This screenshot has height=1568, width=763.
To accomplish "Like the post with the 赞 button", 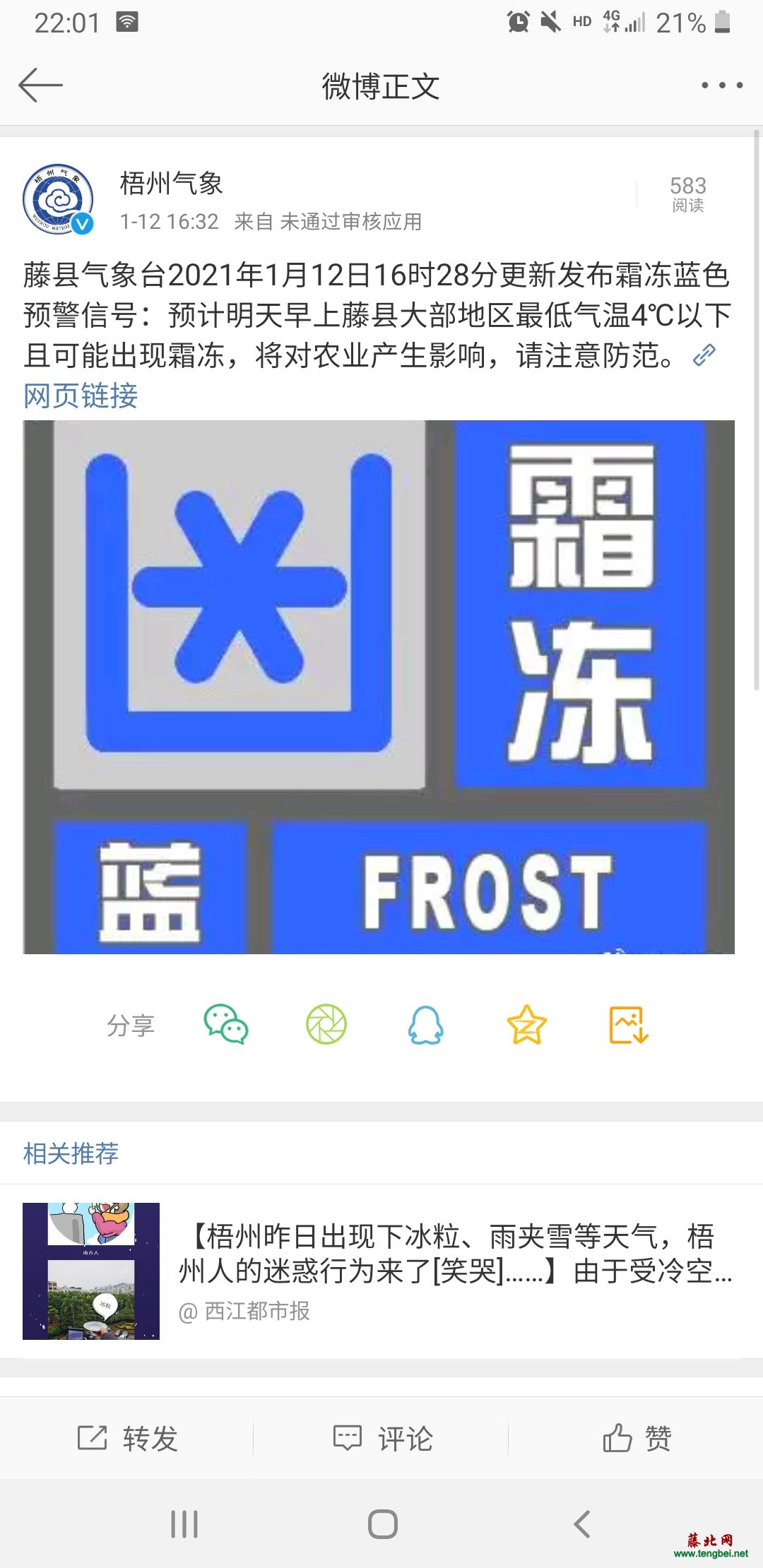I will click(x=636, y=1438).
